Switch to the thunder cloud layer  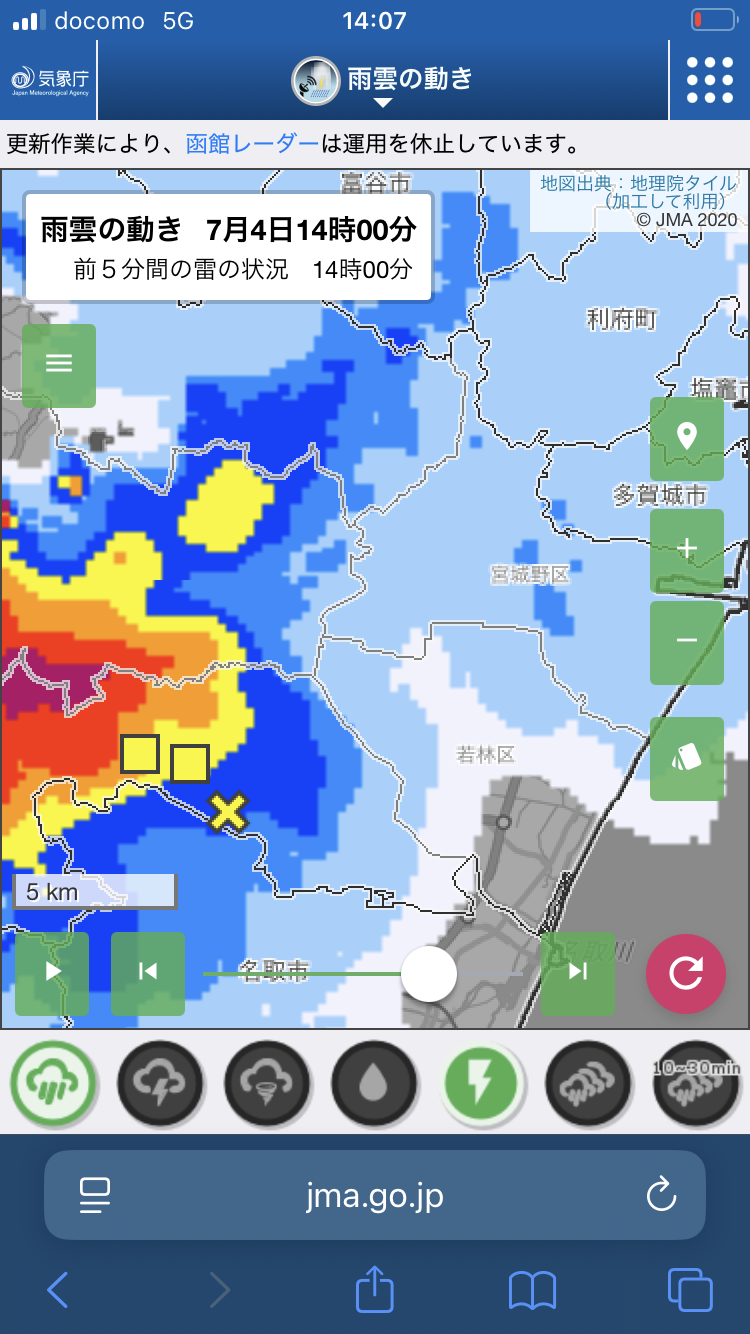[160, 1083]
